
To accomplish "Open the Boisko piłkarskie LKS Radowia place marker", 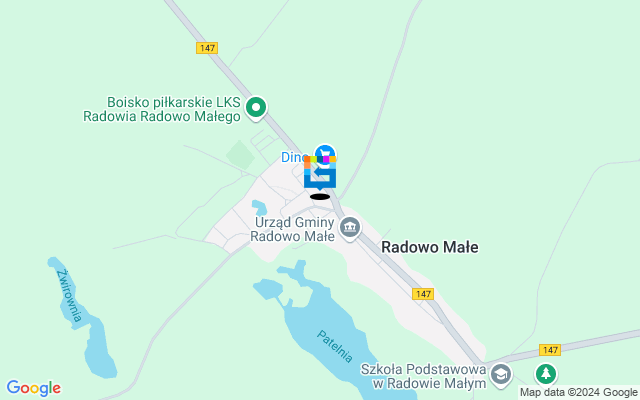I will coord(256,106).
